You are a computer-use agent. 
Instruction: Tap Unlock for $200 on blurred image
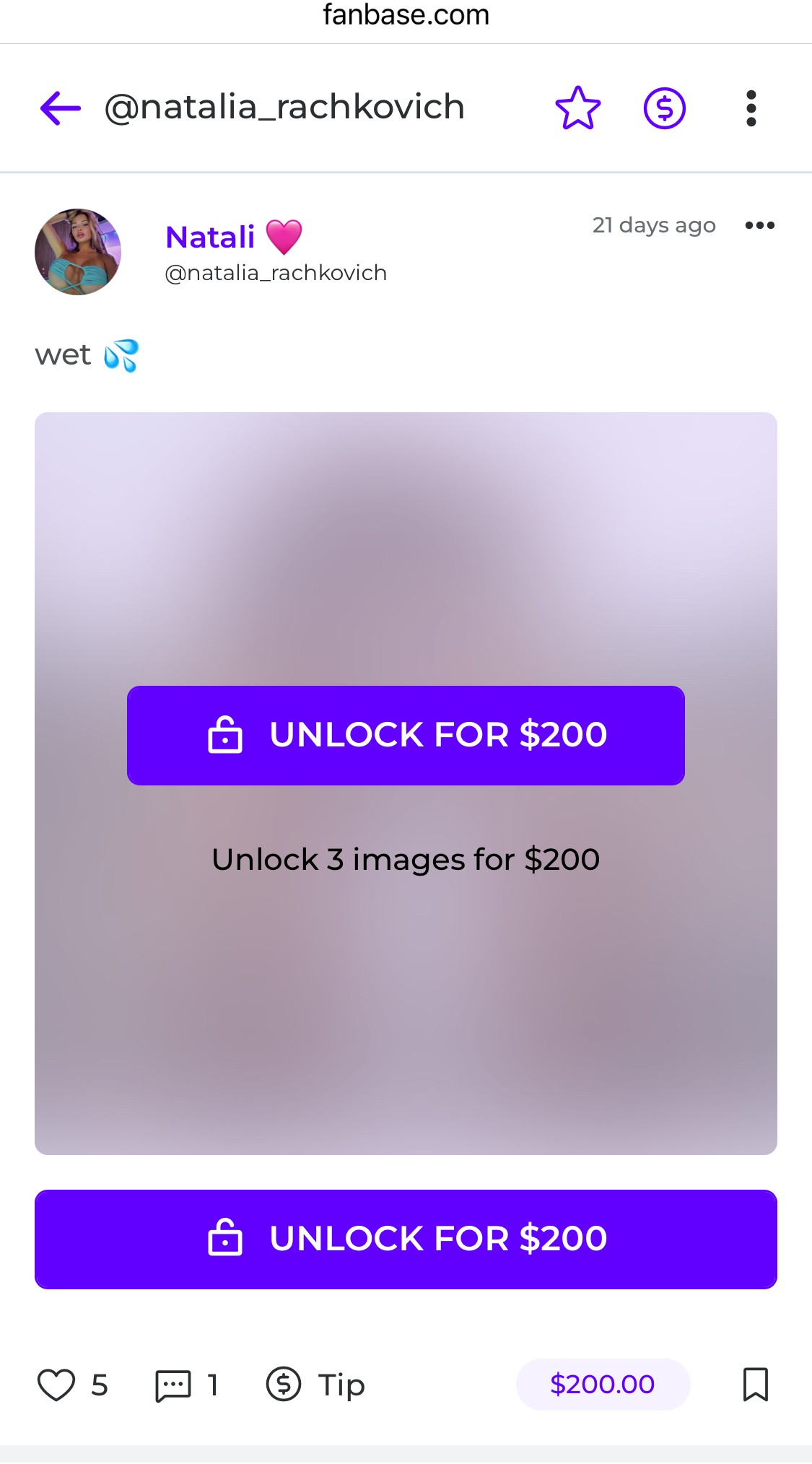pos(406,736)
